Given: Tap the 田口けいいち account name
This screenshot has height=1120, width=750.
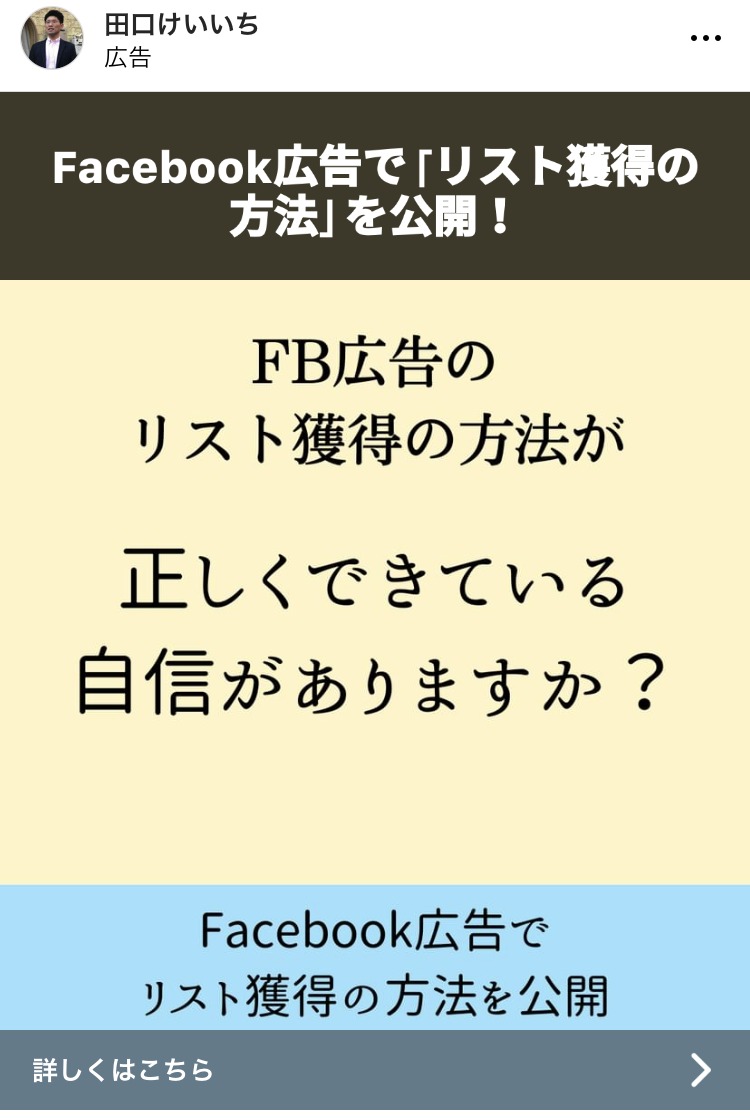Looking at the screenshot, I should 181,25.
